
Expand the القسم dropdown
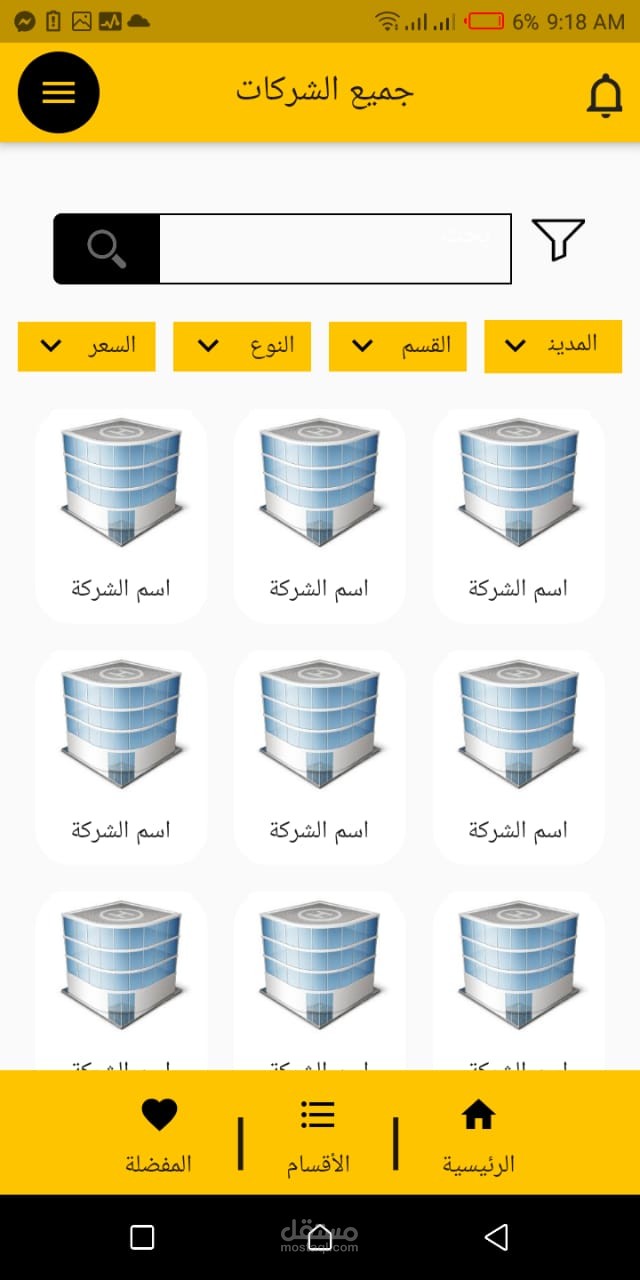pos(398,346)
